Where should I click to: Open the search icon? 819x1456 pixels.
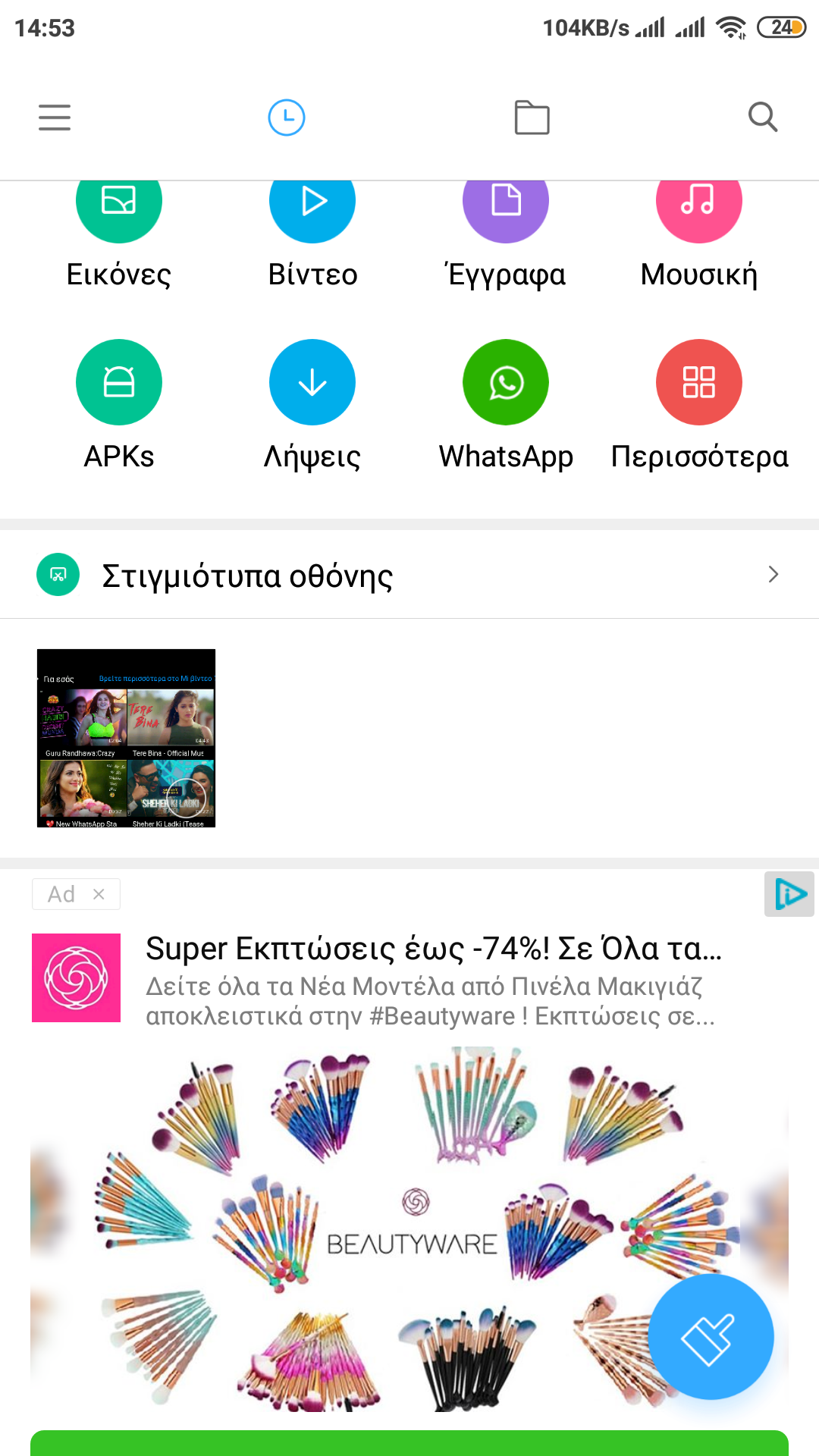(x=762, y=118)
